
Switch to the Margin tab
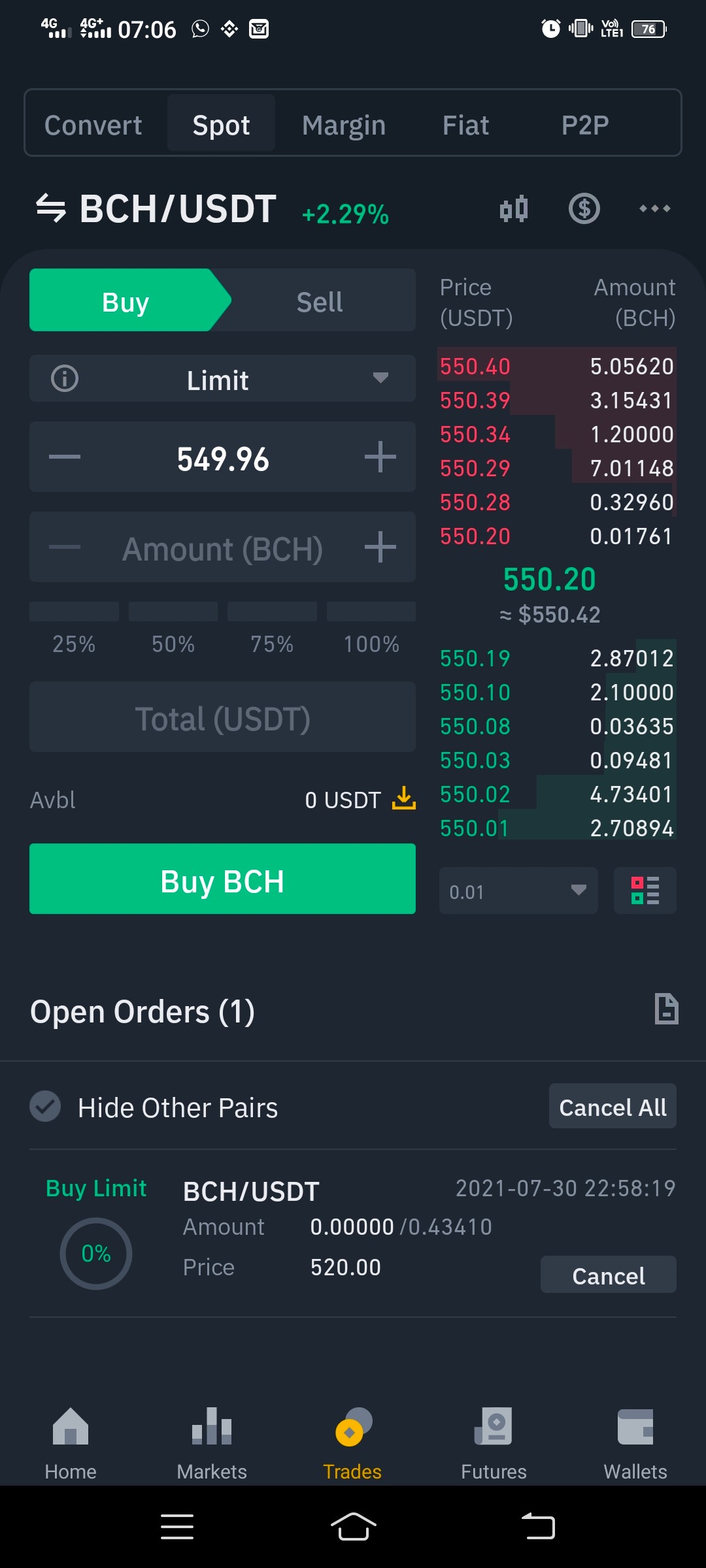(344, 124)
